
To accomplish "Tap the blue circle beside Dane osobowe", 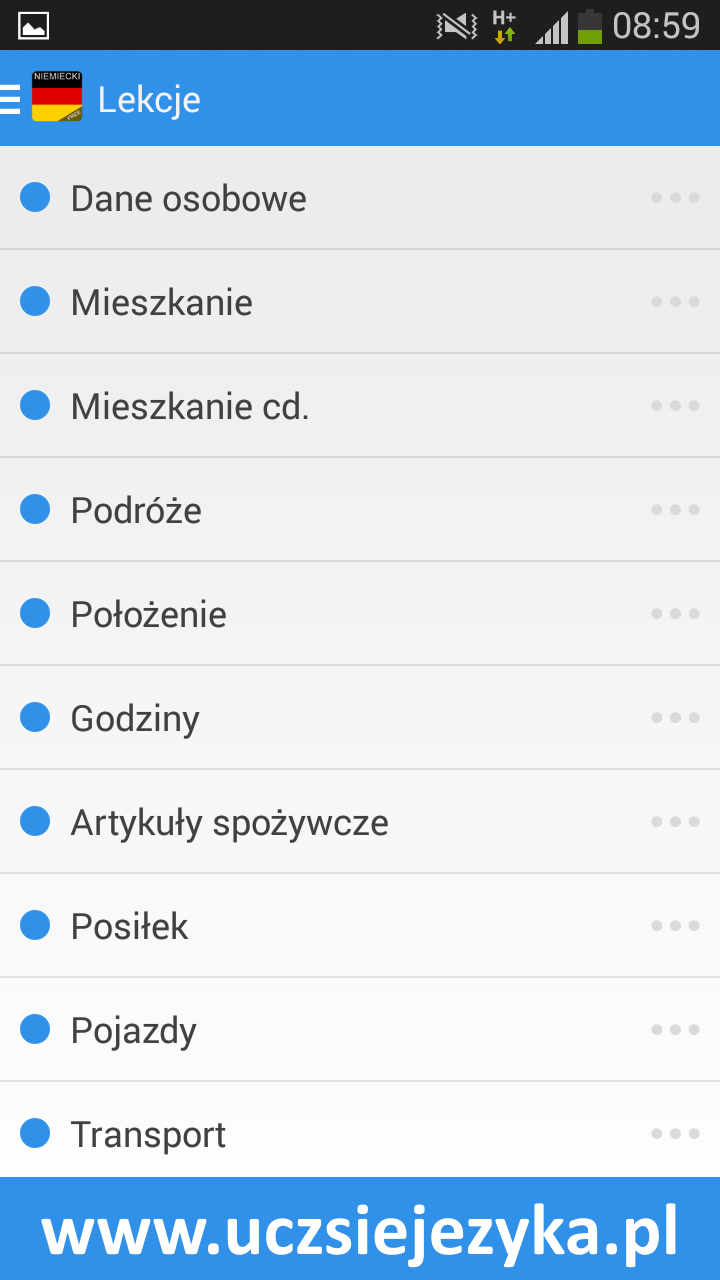I will point(35,197).
